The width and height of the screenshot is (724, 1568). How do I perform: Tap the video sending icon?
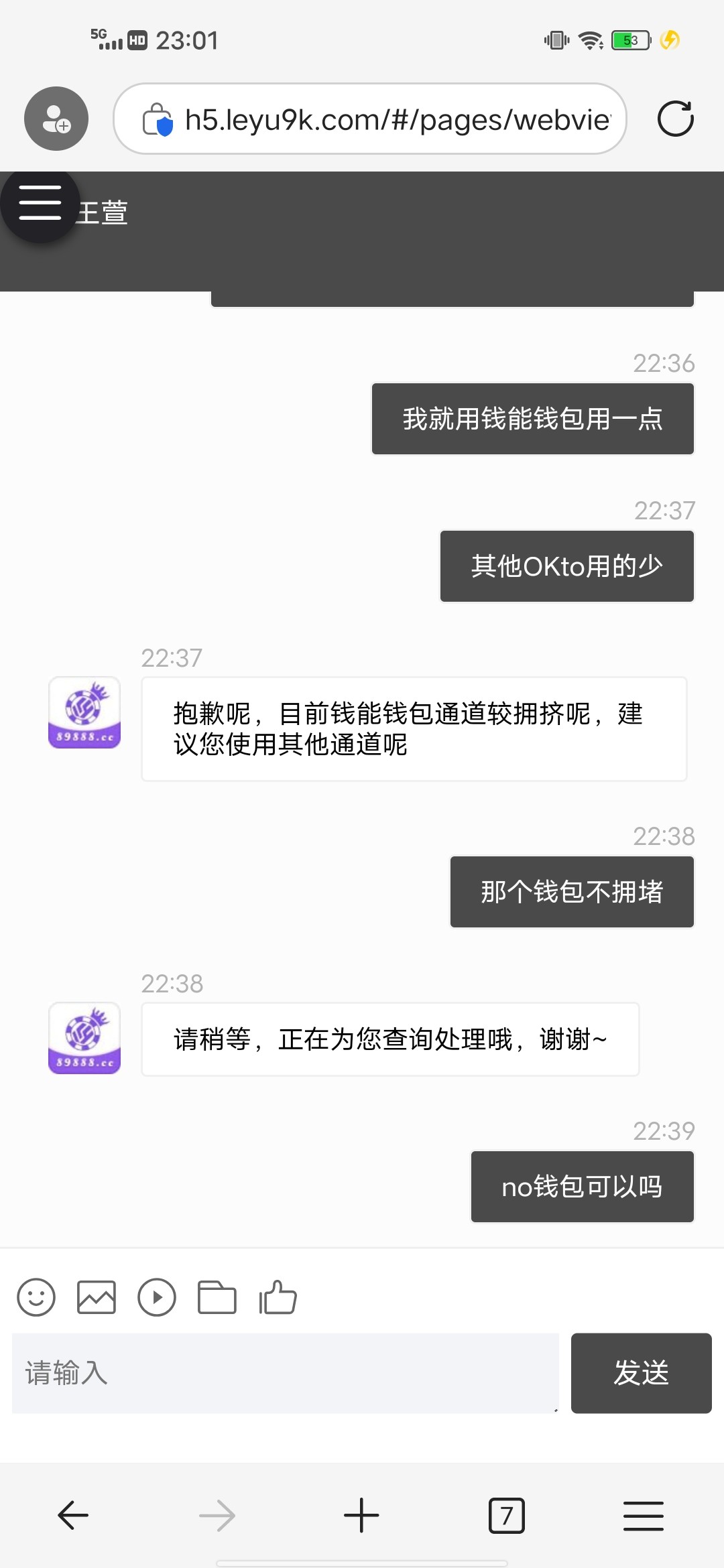point(156,1297)
